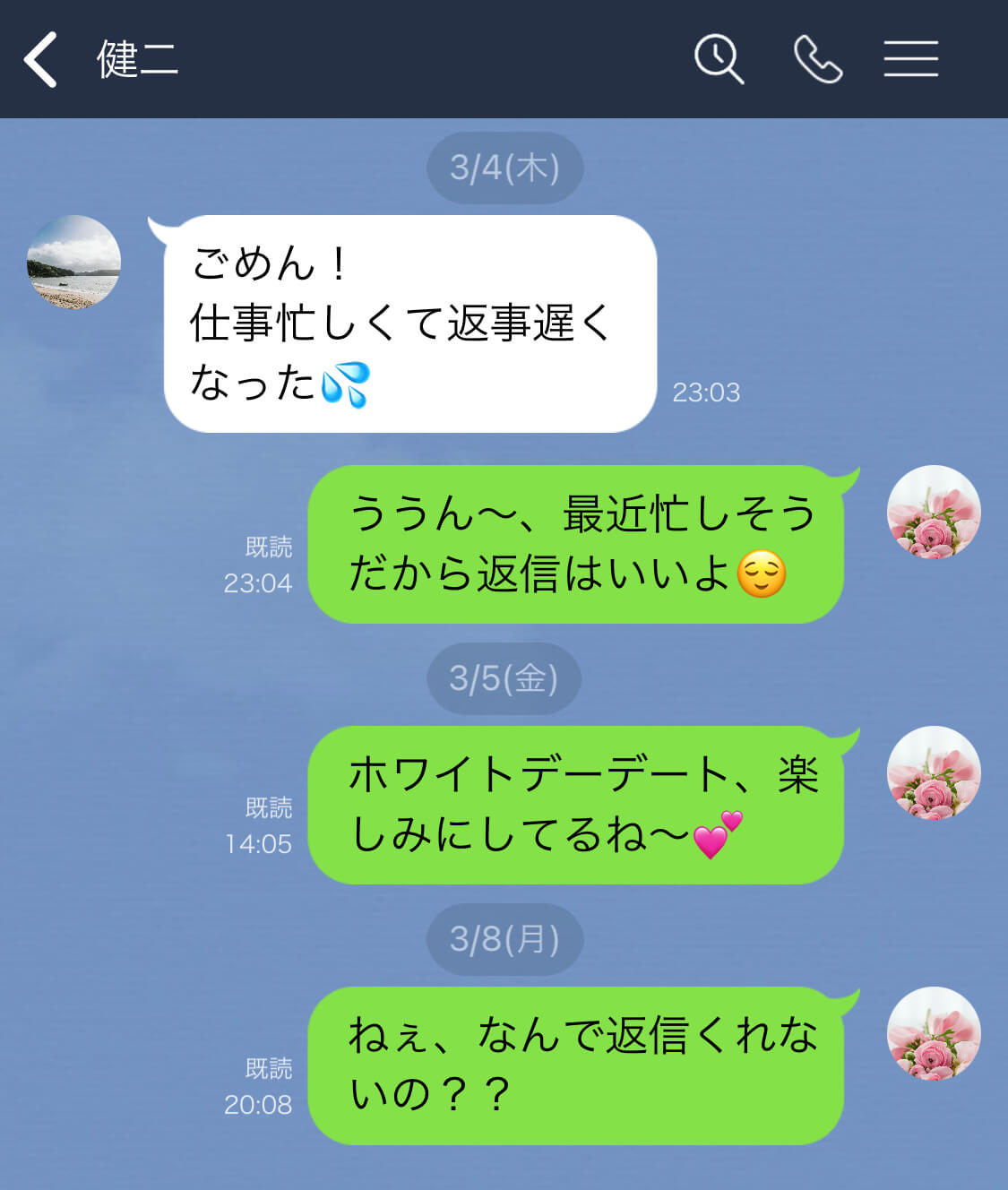This screenshot has height=1190, width=1008.
Task: Start a voice call with 健二
Action: click(817, 60)
